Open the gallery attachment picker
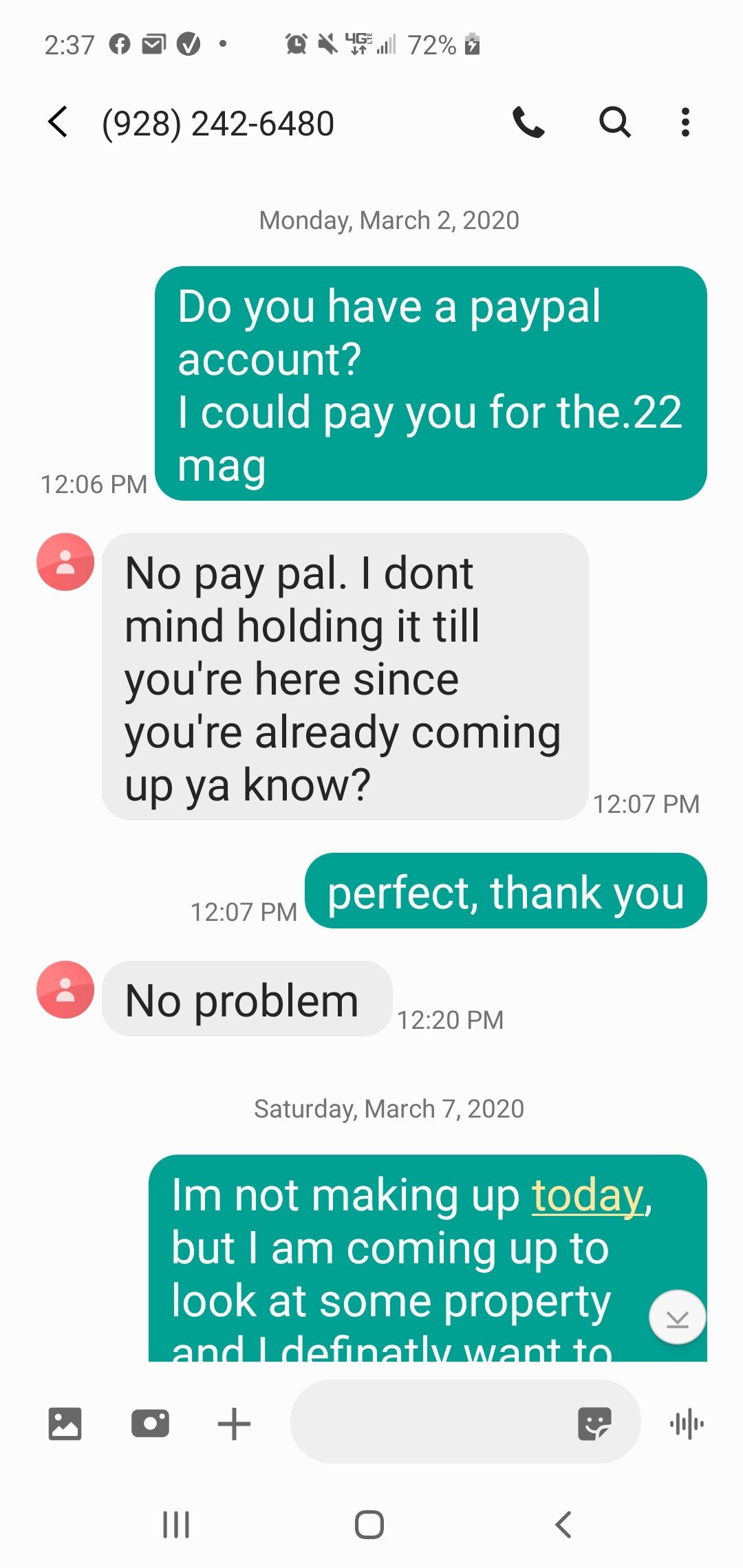Viewport: 743px width, 1568px height. coord(65,1423)
